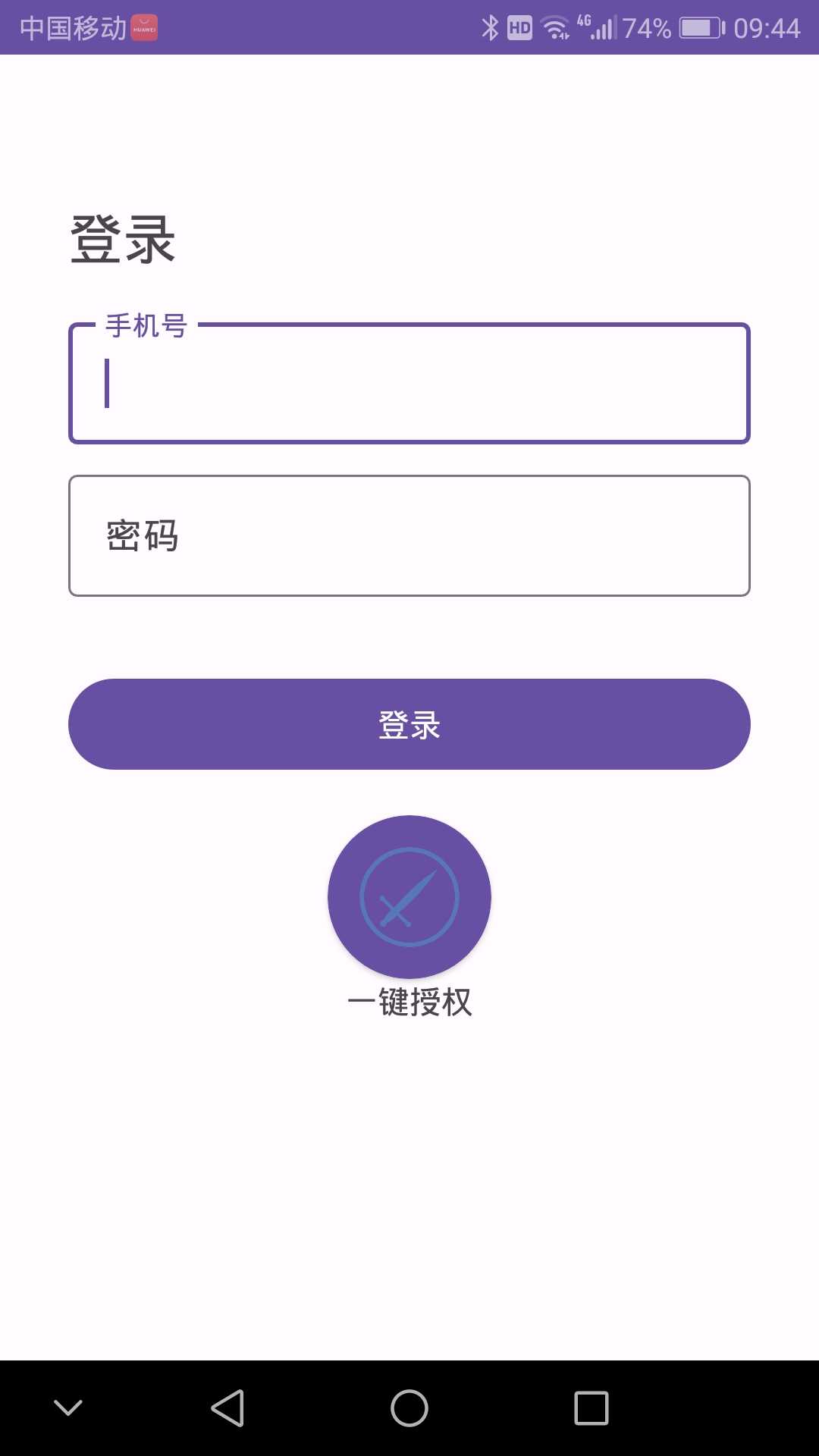Use 一键授权 one-tap authorization button
Image resolution: width=819 pixels, height=1456 pixels.
409,897
